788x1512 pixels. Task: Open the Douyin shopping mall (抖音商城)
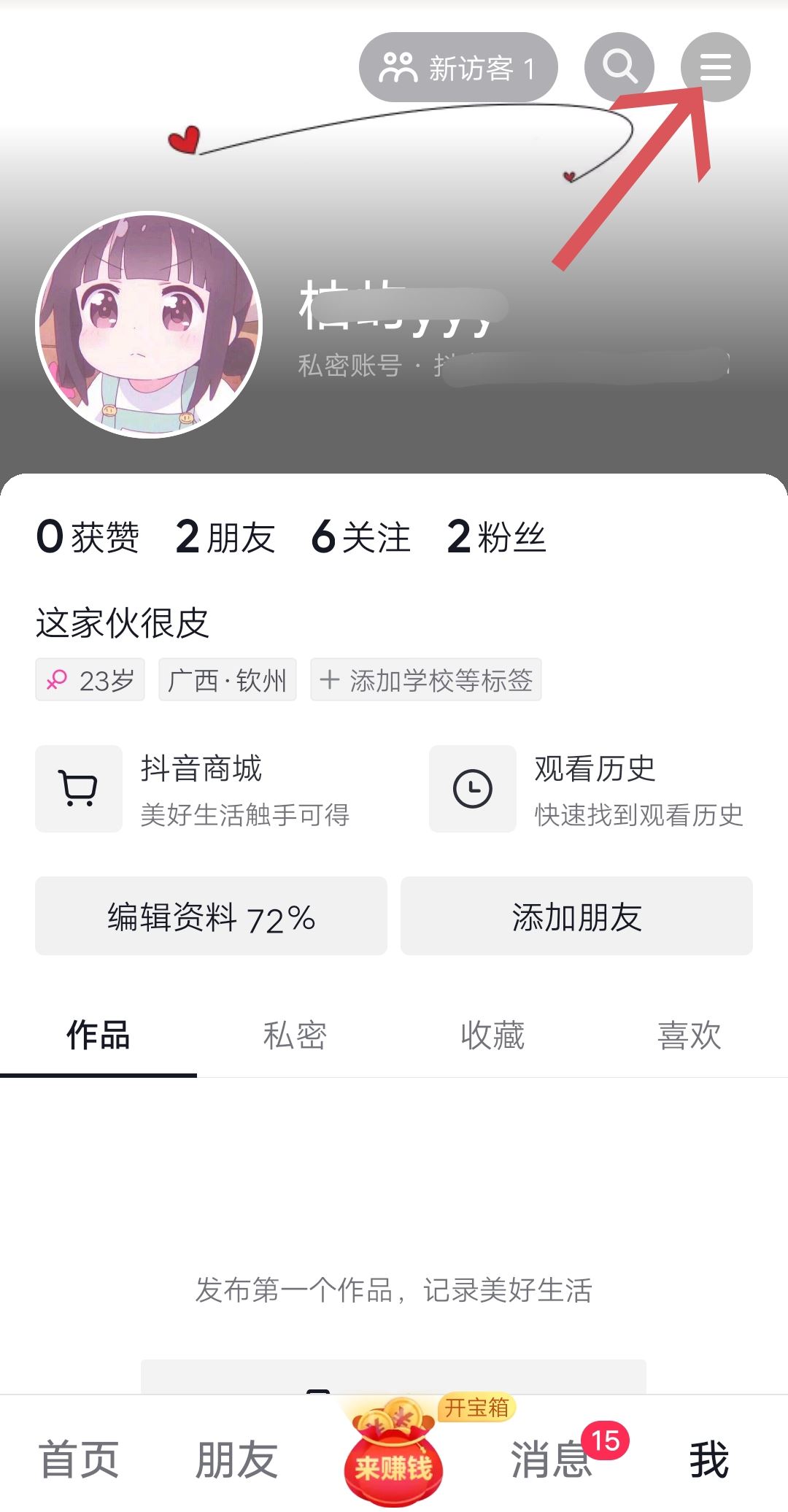coord(201,788)
